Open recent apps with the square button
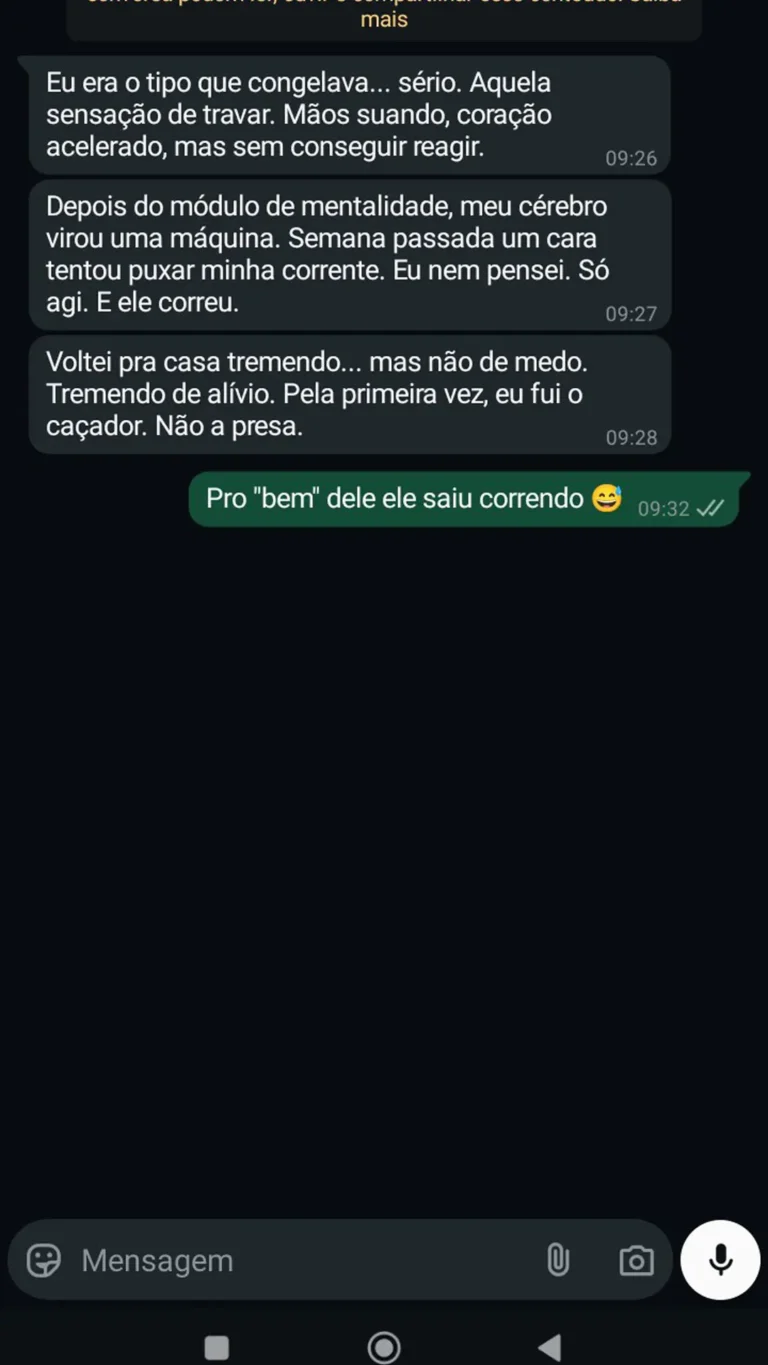Screen dimensions: 768x1365 click(x=217, y=1347)
